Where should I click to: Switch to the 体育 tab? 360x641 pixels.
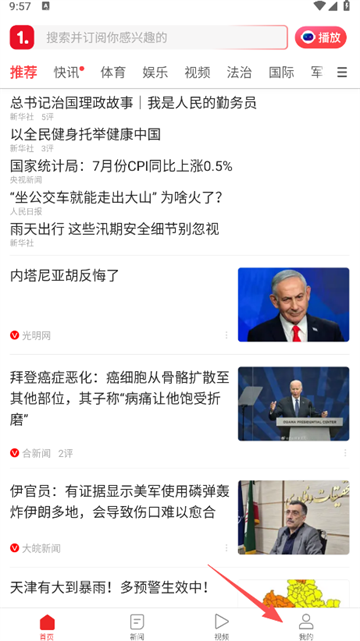113,73
